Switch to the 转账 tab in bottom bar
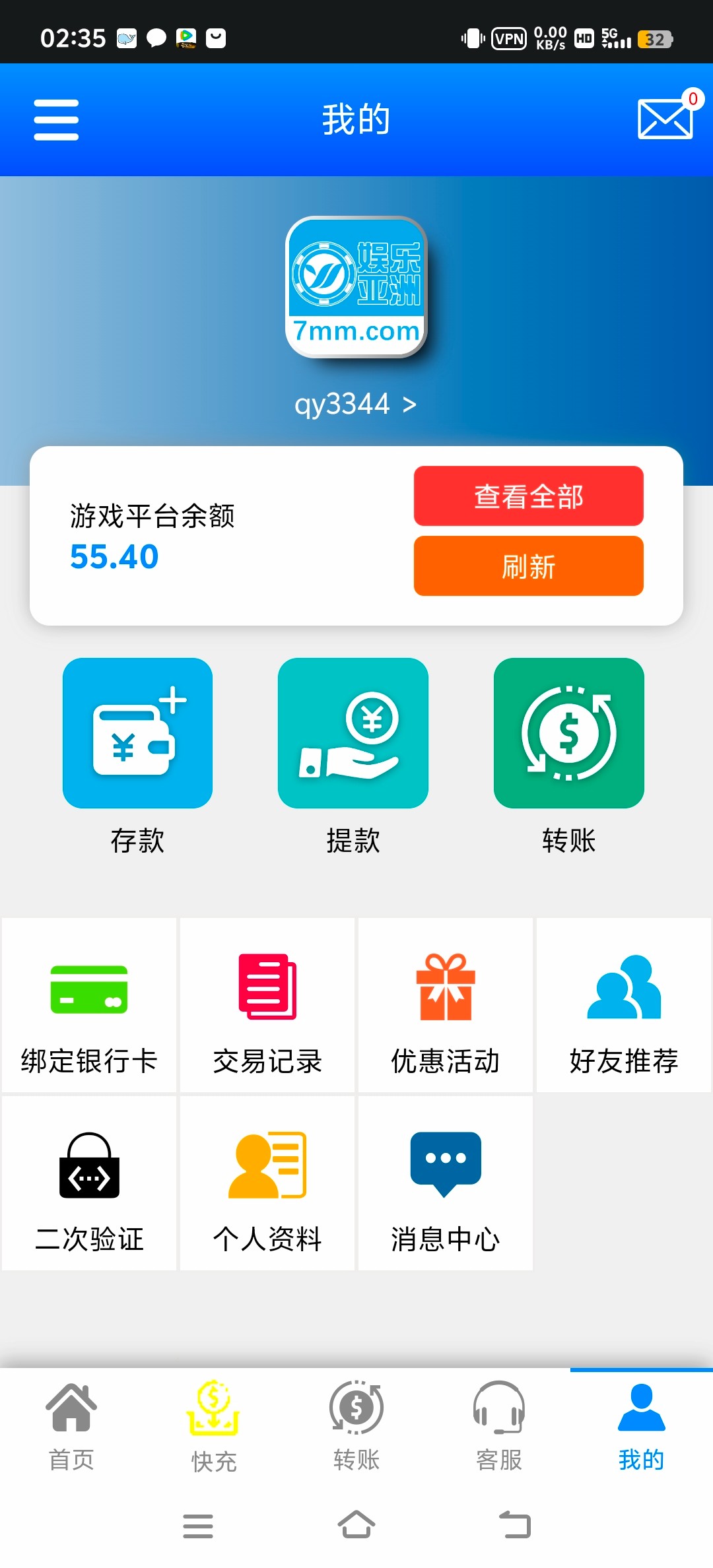 356,1425
